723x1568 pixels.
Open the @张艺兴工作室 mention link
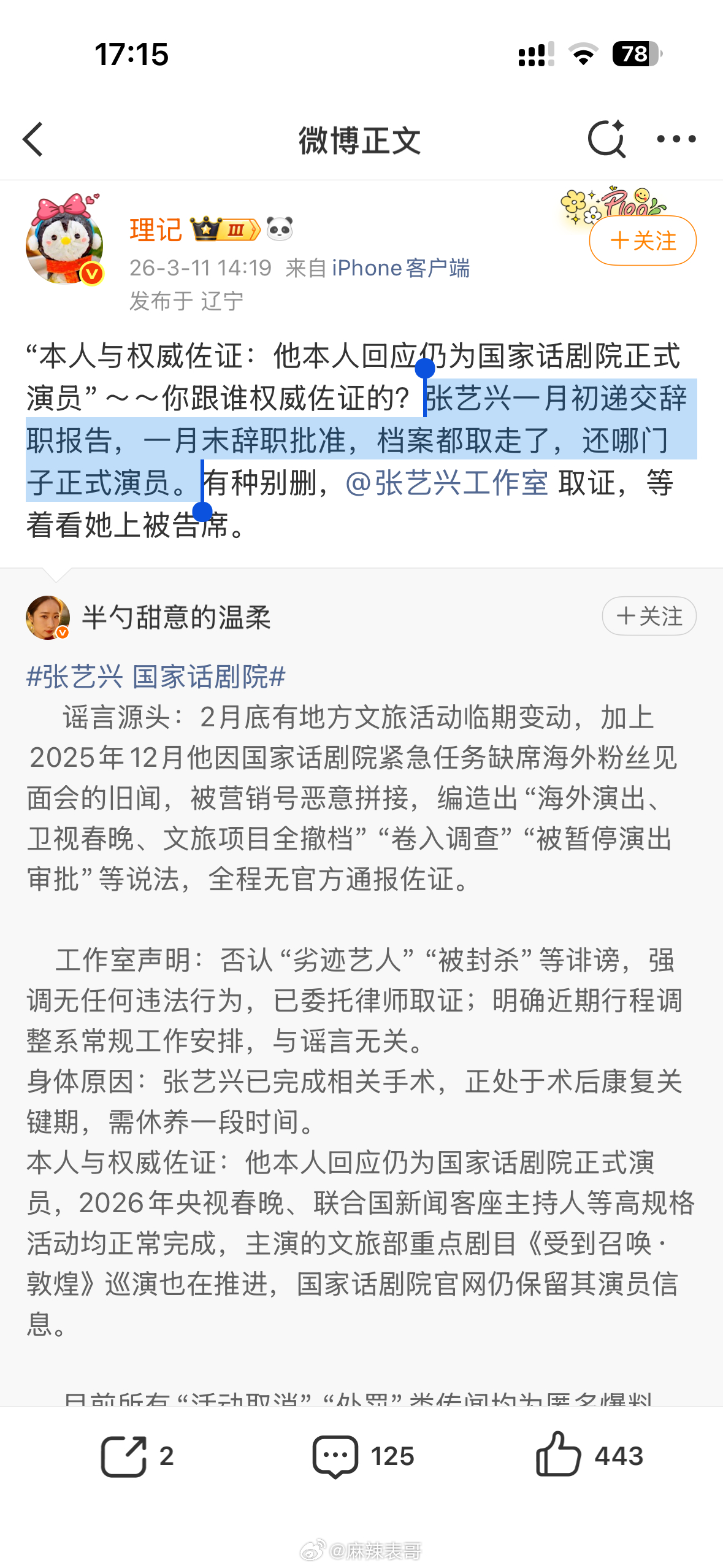[448, 484]
